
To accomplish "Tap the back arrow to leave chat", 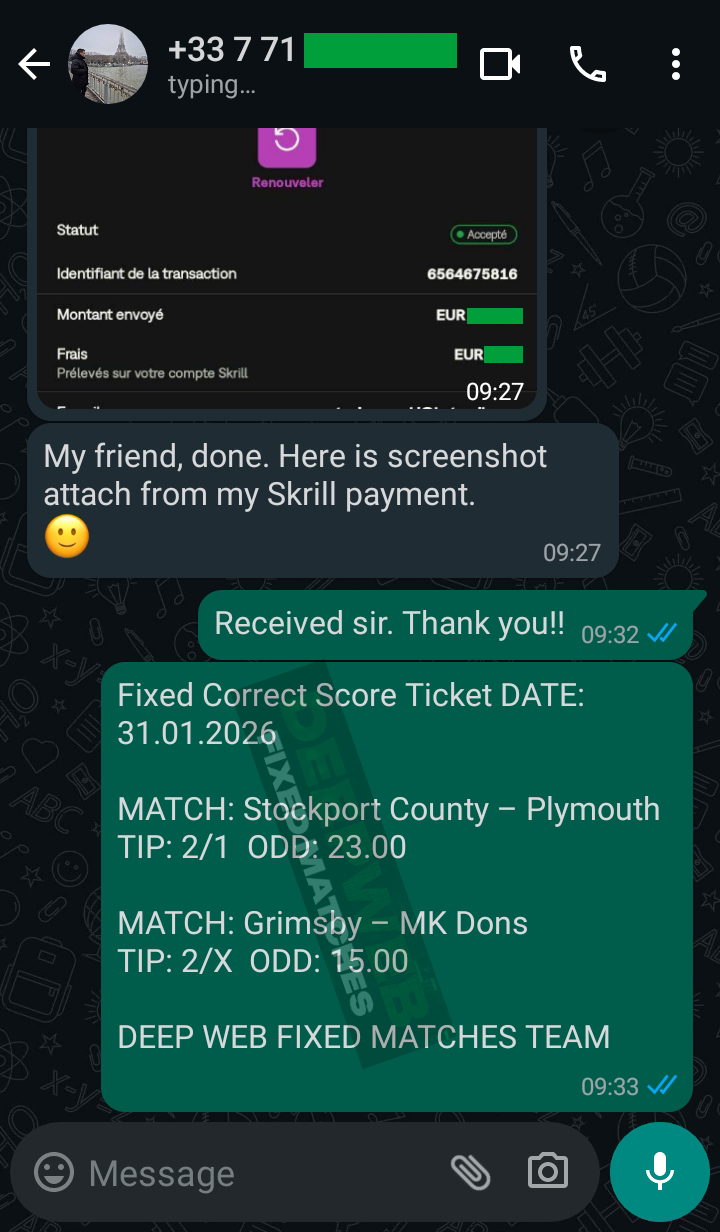I will [x=33, y=62].
